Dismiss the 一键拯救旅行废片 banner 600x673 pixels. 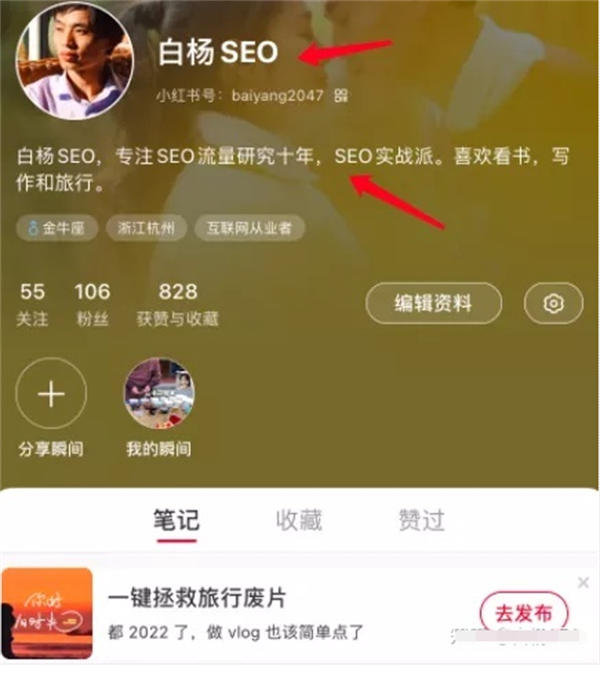(583, 582)
